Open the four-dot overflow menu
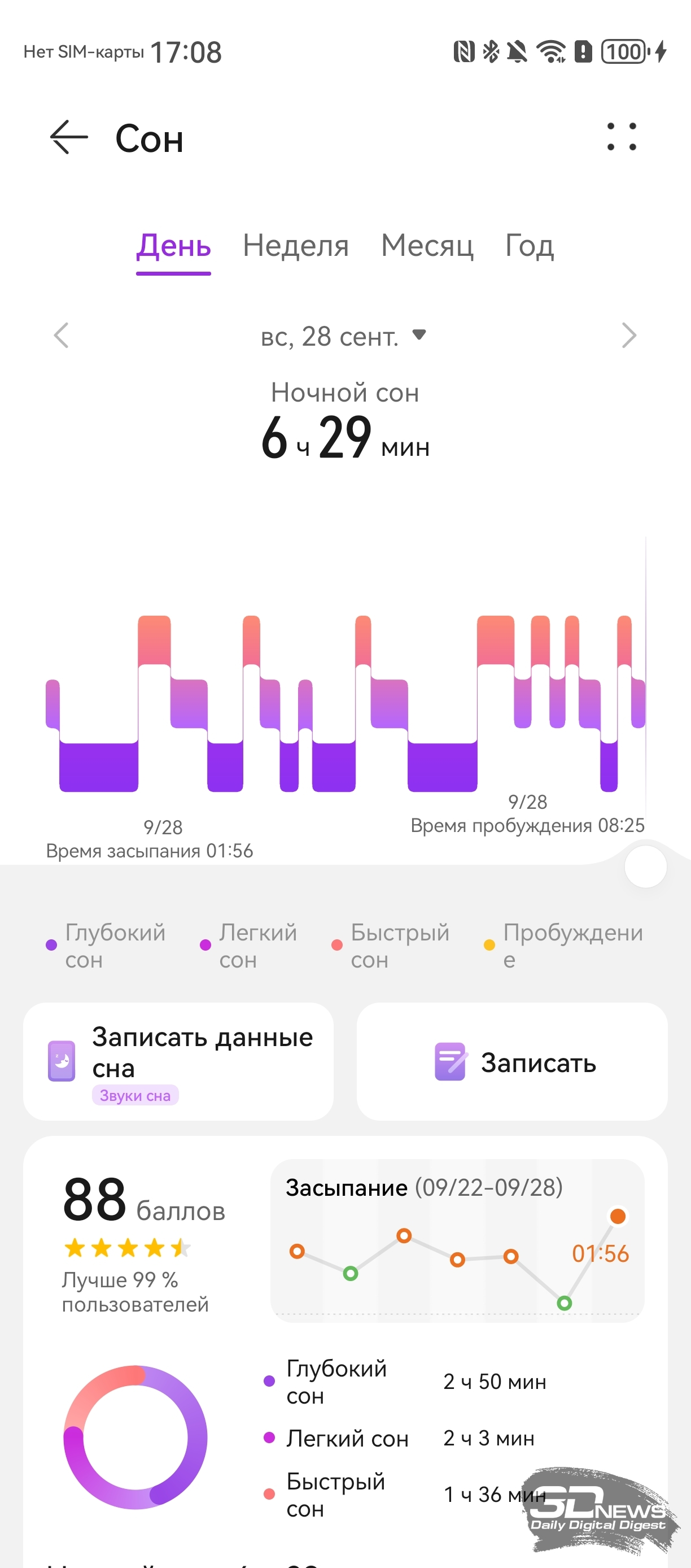 pyautogui.click(x=621, y=137)
